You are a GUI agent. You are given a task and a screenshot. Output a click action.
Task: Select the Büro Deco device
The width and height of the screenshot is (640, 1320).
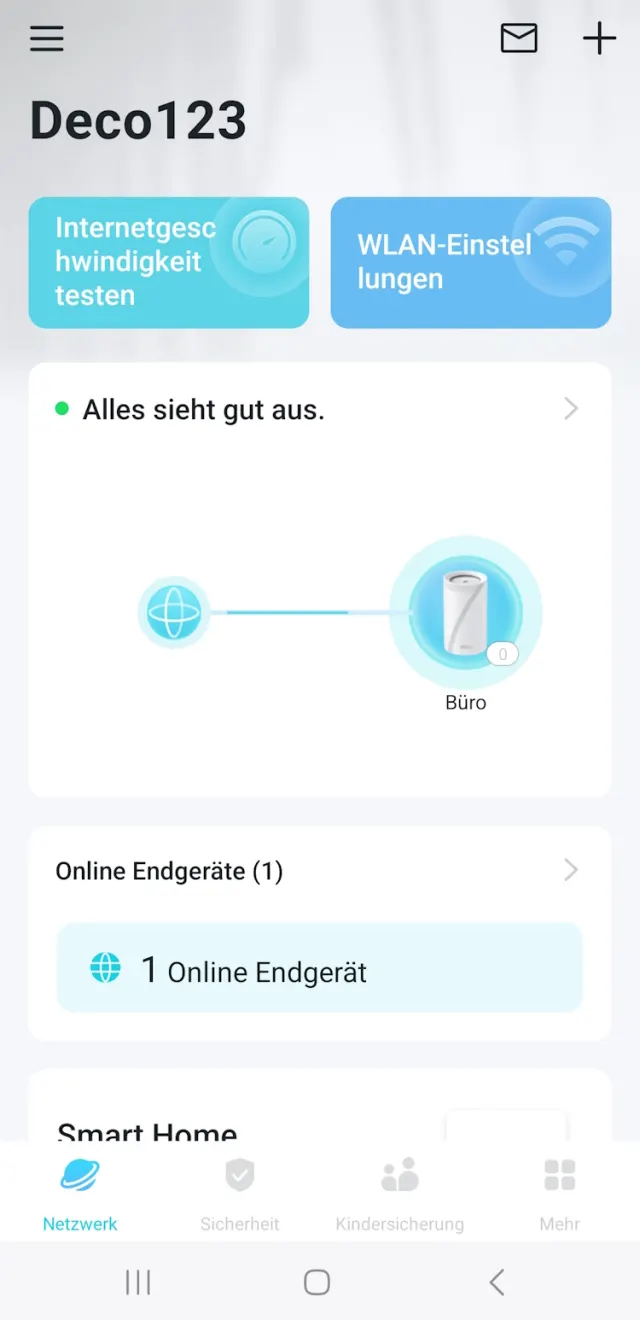coord(465,612)
